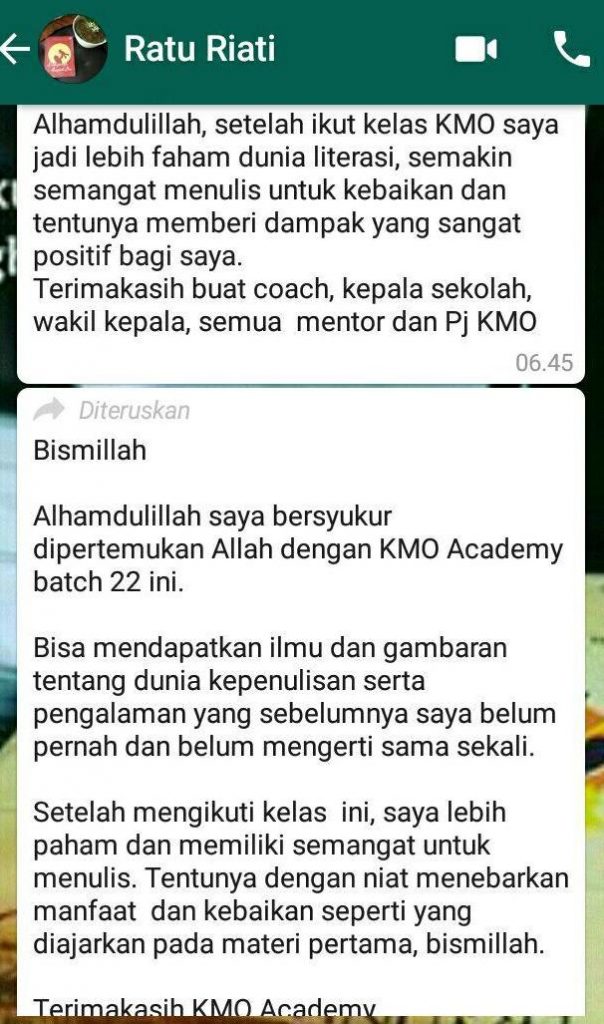Start a video call with Ratu Riati
604x1024 pixels.
pyautogui.click(x=476, y=49)
